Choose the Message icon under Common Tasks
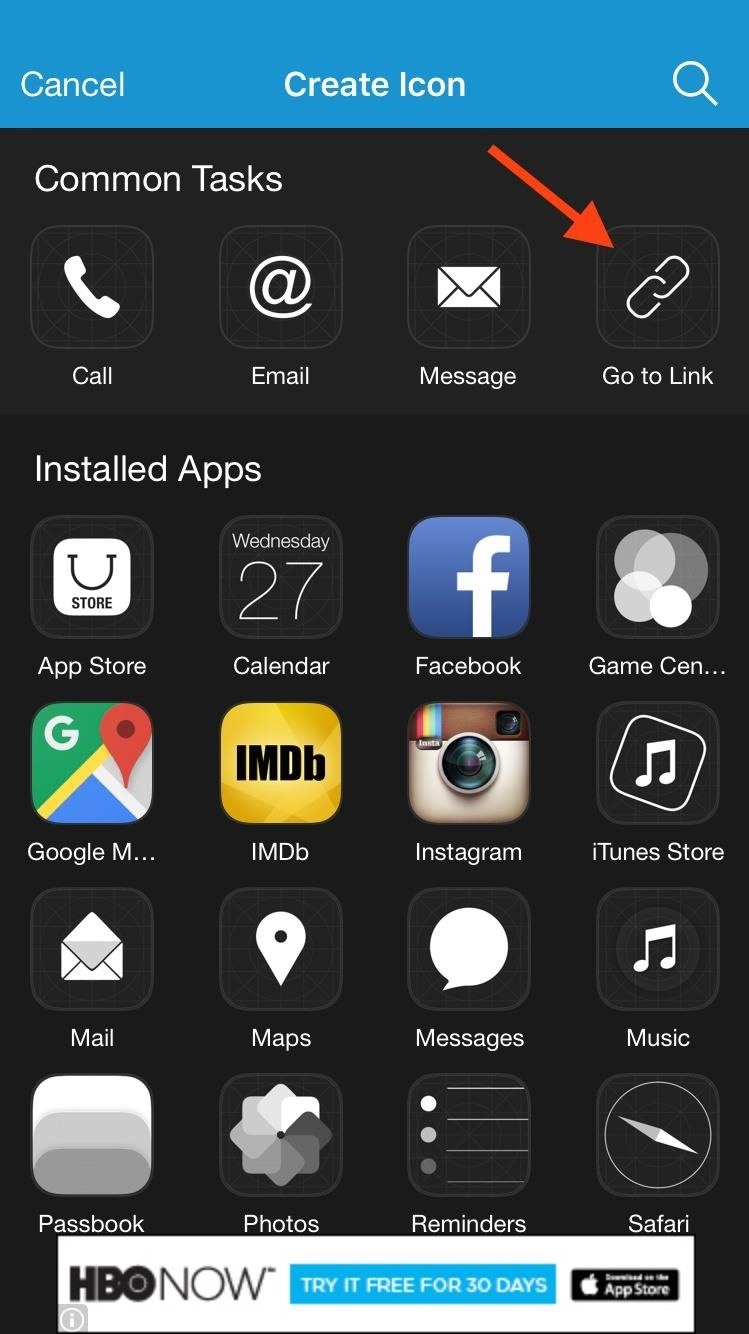 (x=468, y=286)
